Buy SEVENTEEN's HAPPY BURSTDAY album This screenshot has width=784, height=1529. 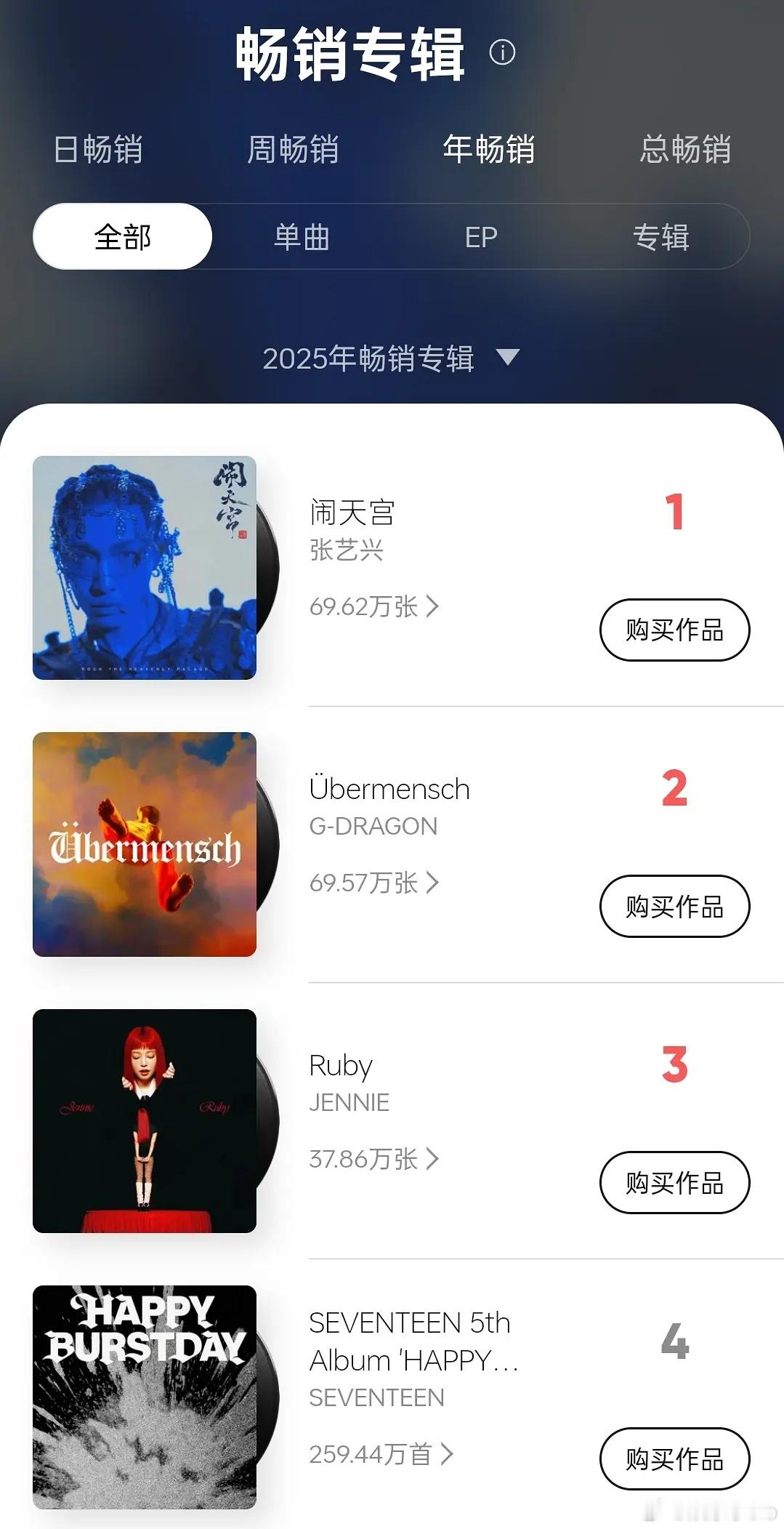[674, 1458]
